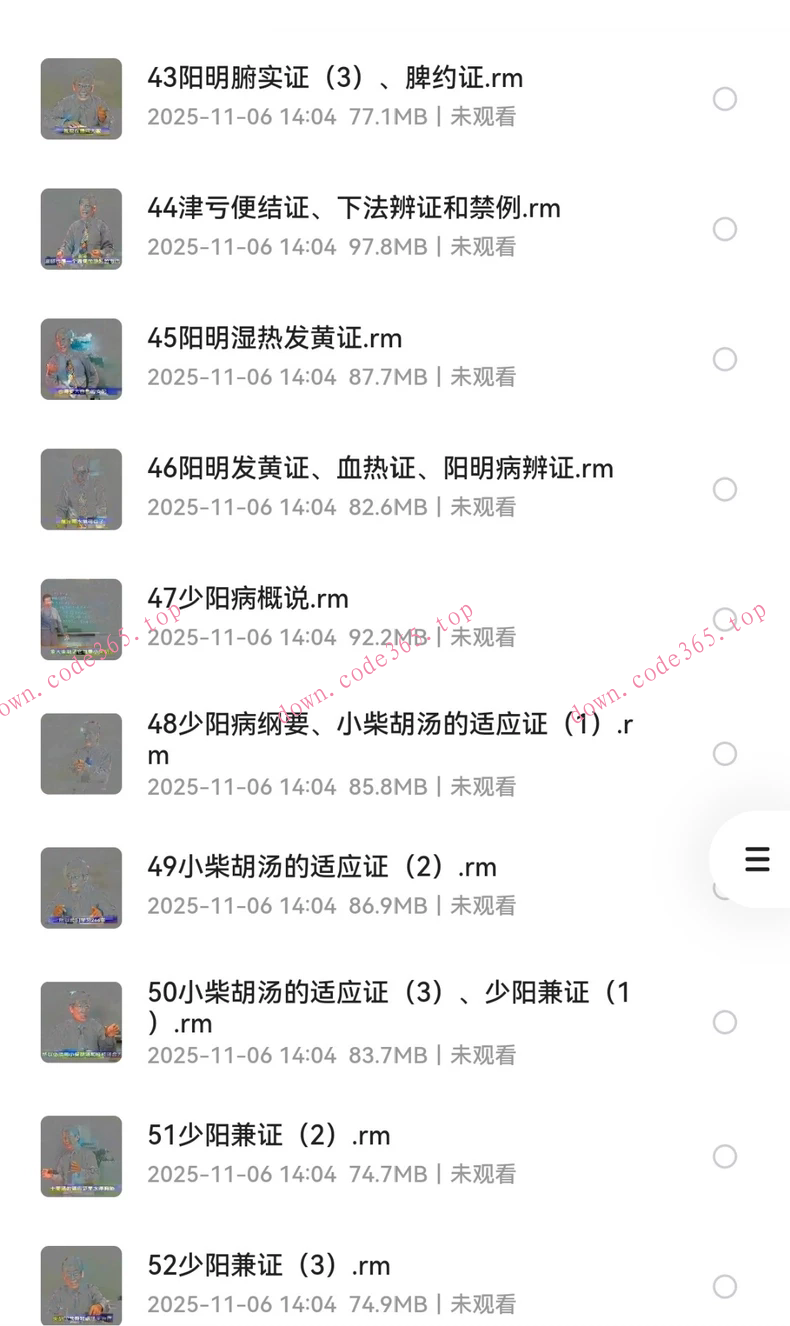Viewport: 790px width, 1326px height.
Task: Select the circle next to 43阳明腑实证（3）、脾约证.rm
Action: pyautogui.click(x=725, y=99)
